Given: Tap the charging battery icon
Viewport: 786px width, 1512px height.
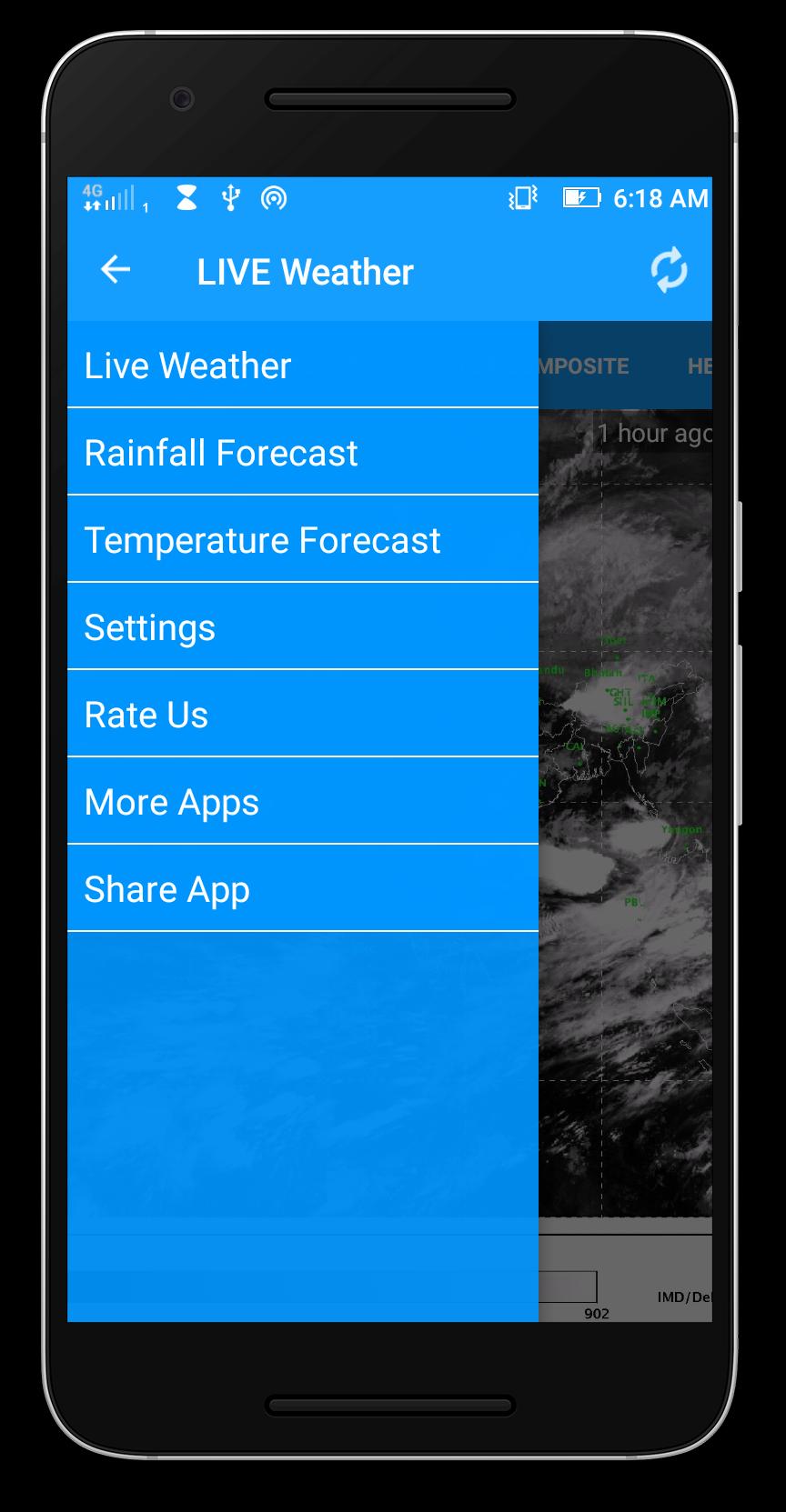Looking at the screenshot, I should tap(583, 198).
